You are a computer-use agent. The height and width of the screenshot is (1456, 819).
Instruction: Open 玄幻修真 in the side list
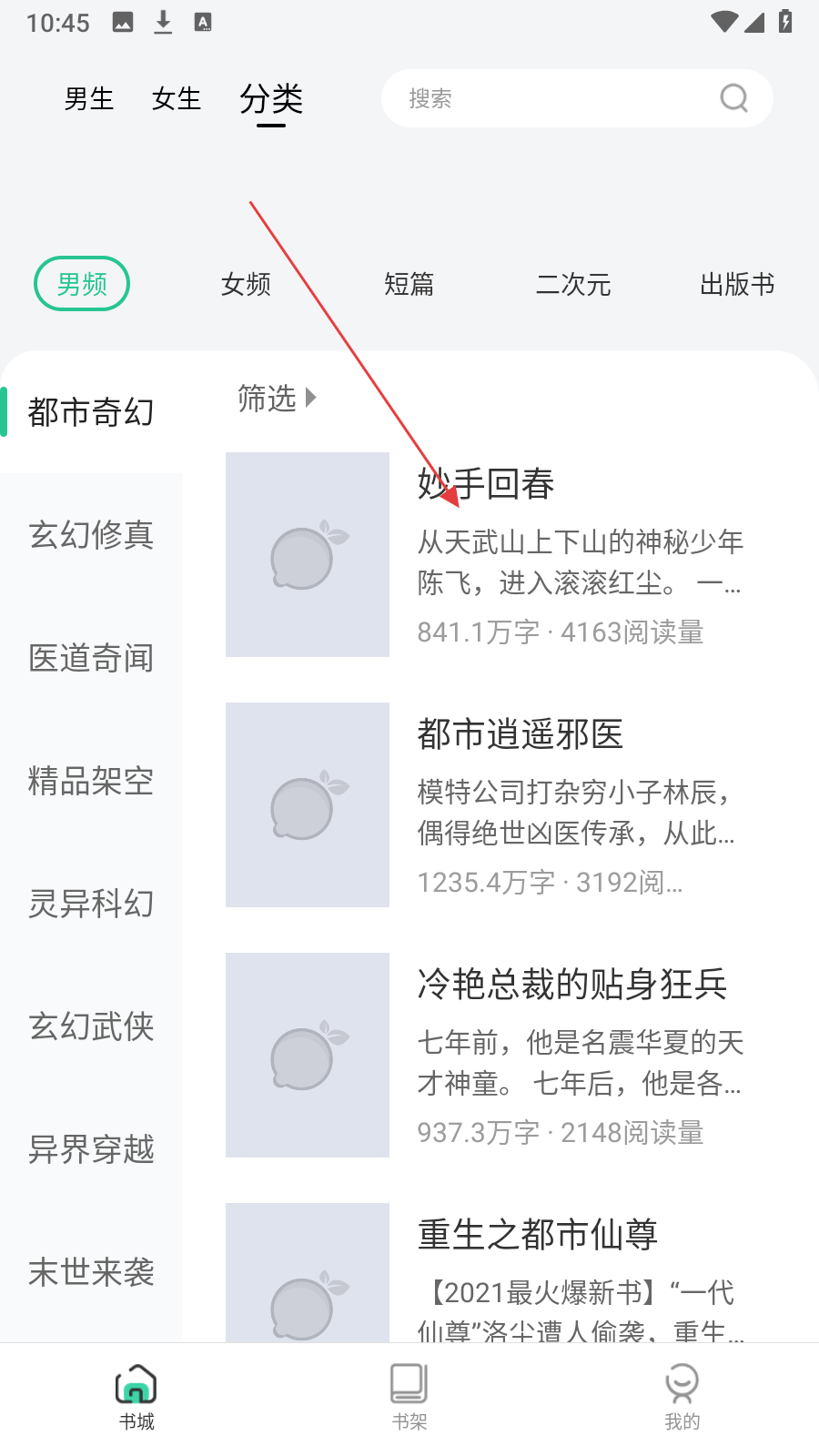(x=91, y=535)
